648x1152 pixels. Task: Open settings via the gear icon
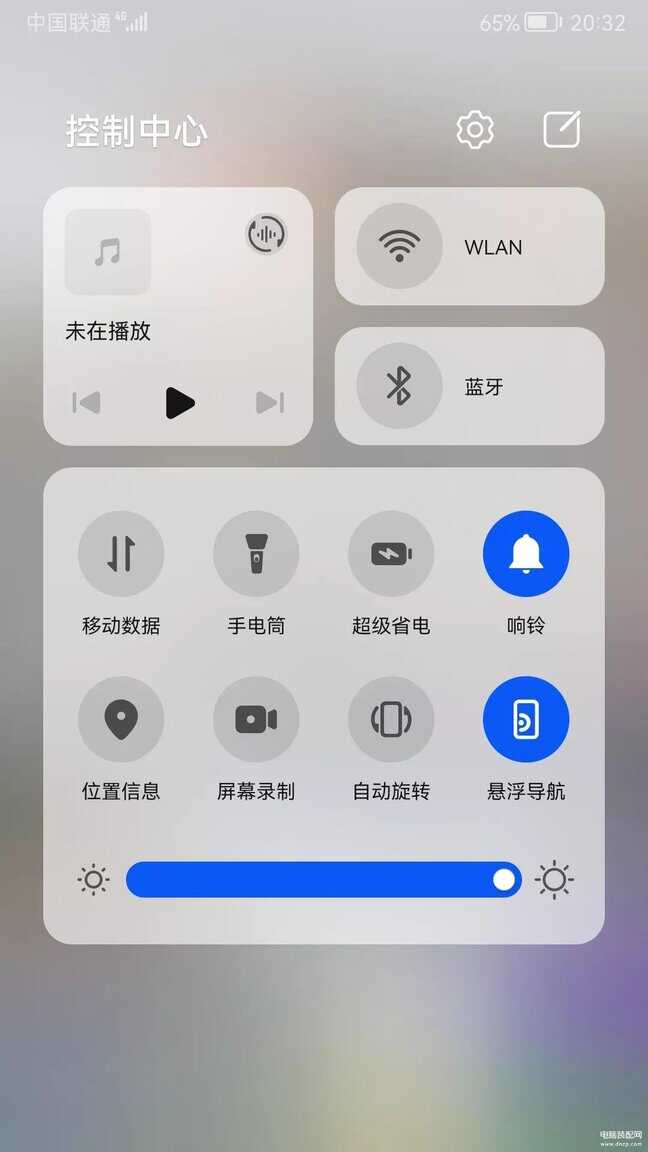click(475, 130)
